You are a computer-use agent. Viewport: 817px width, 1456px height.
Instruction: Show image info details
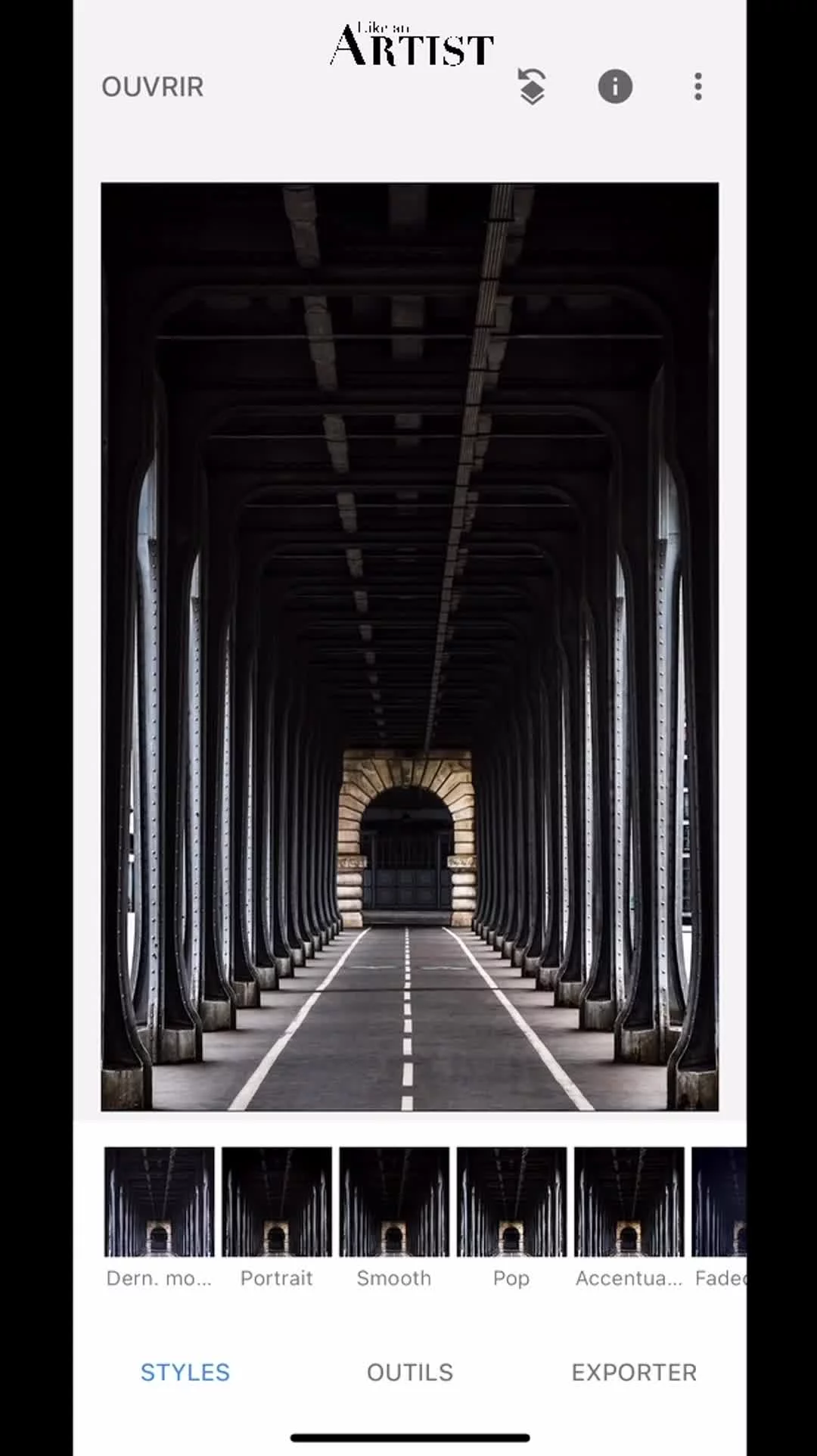tap(615, 86)
